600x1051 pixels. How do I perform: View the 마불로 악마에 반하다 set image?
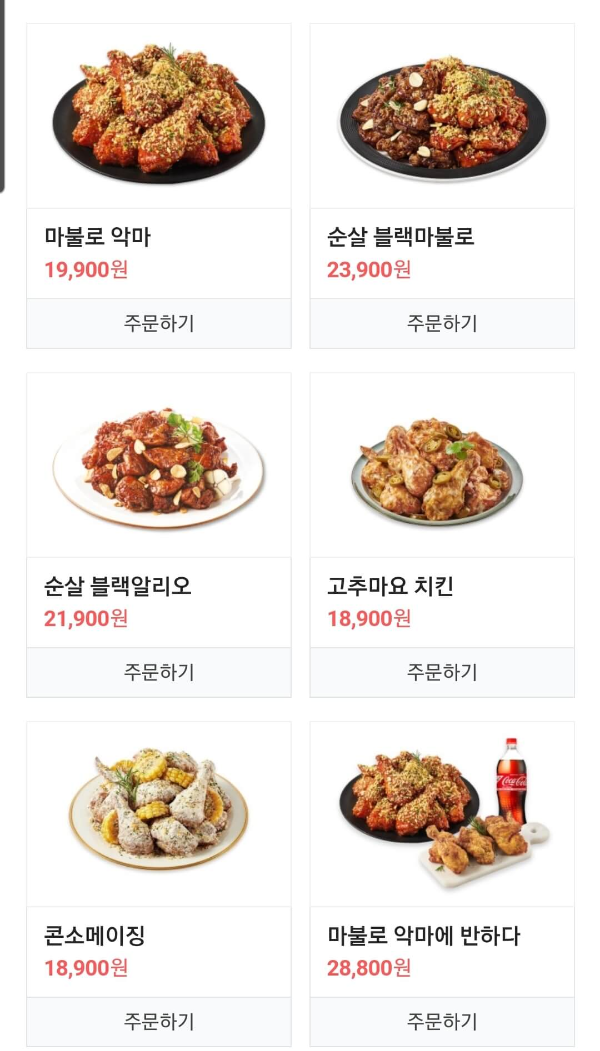coord(441,812)
